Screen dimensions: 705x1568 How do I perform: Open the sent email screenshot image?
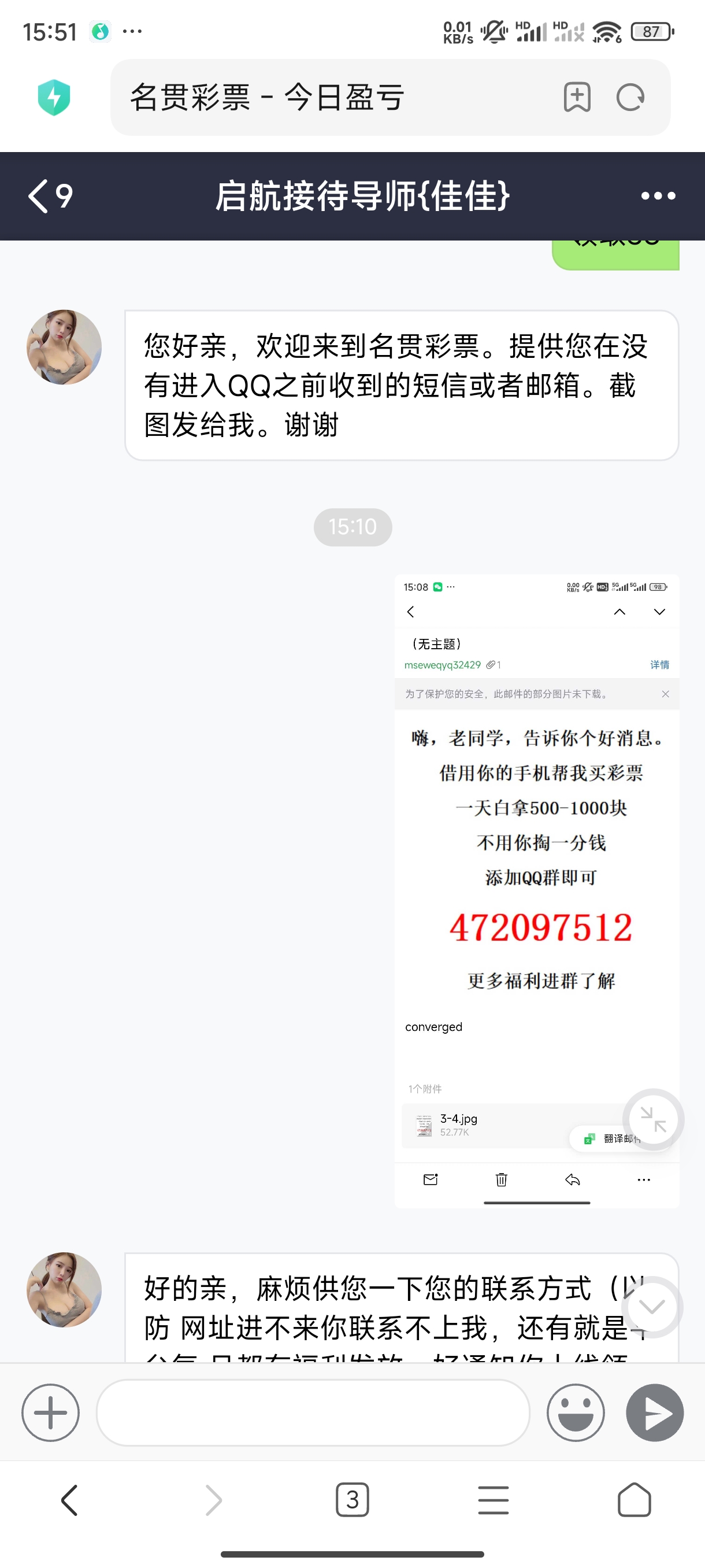click(x=536, y=890)
